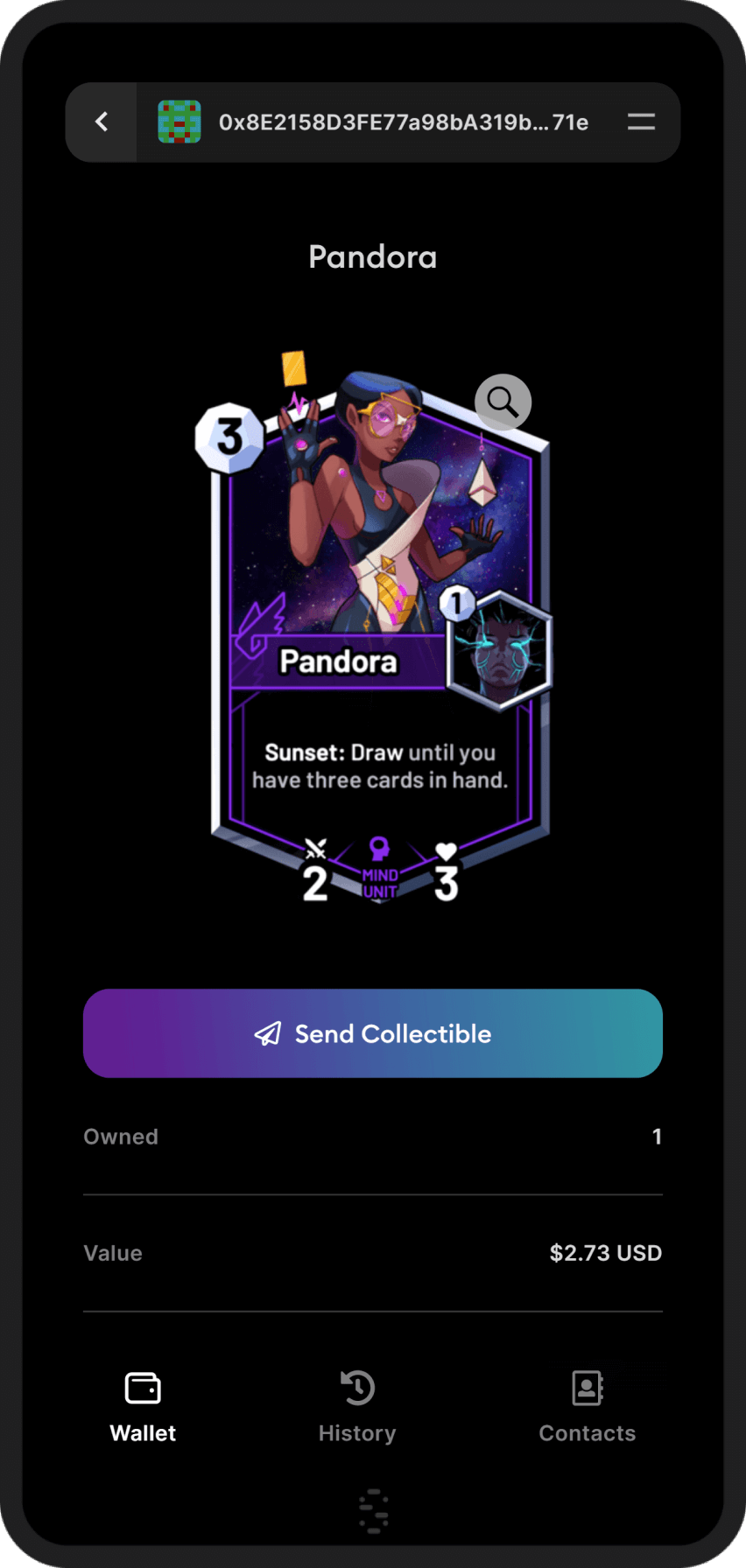Open the hamburger menu in the address bar
The height and width of the screenshot is (1568, 746).
(x=641, y=122)
